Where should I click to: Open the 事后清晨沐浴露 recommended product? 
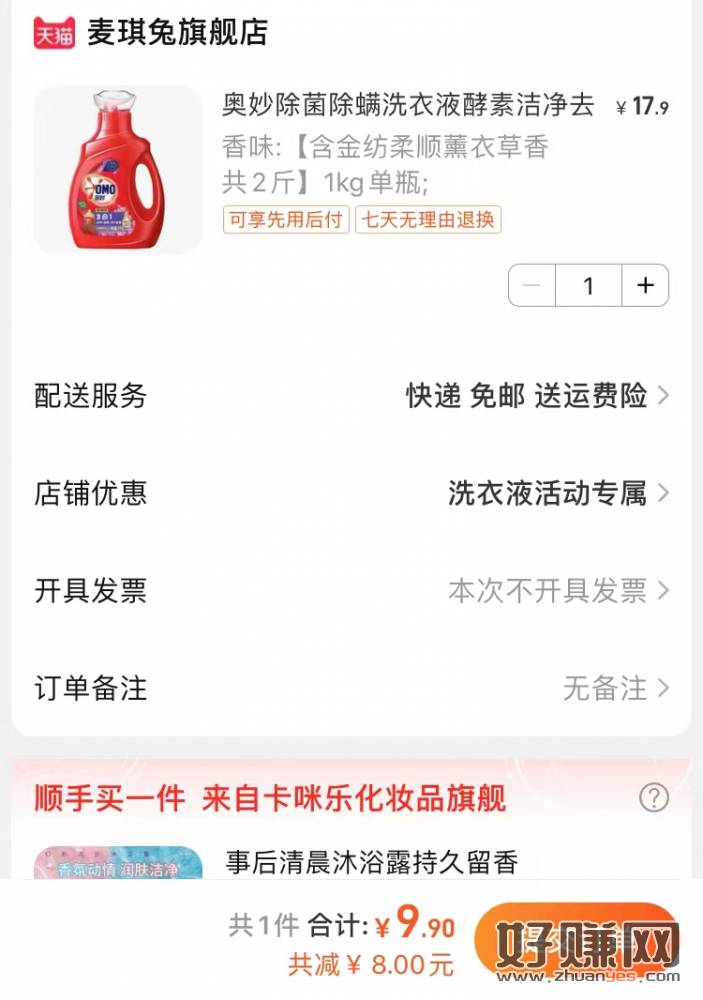coord(372,861)
